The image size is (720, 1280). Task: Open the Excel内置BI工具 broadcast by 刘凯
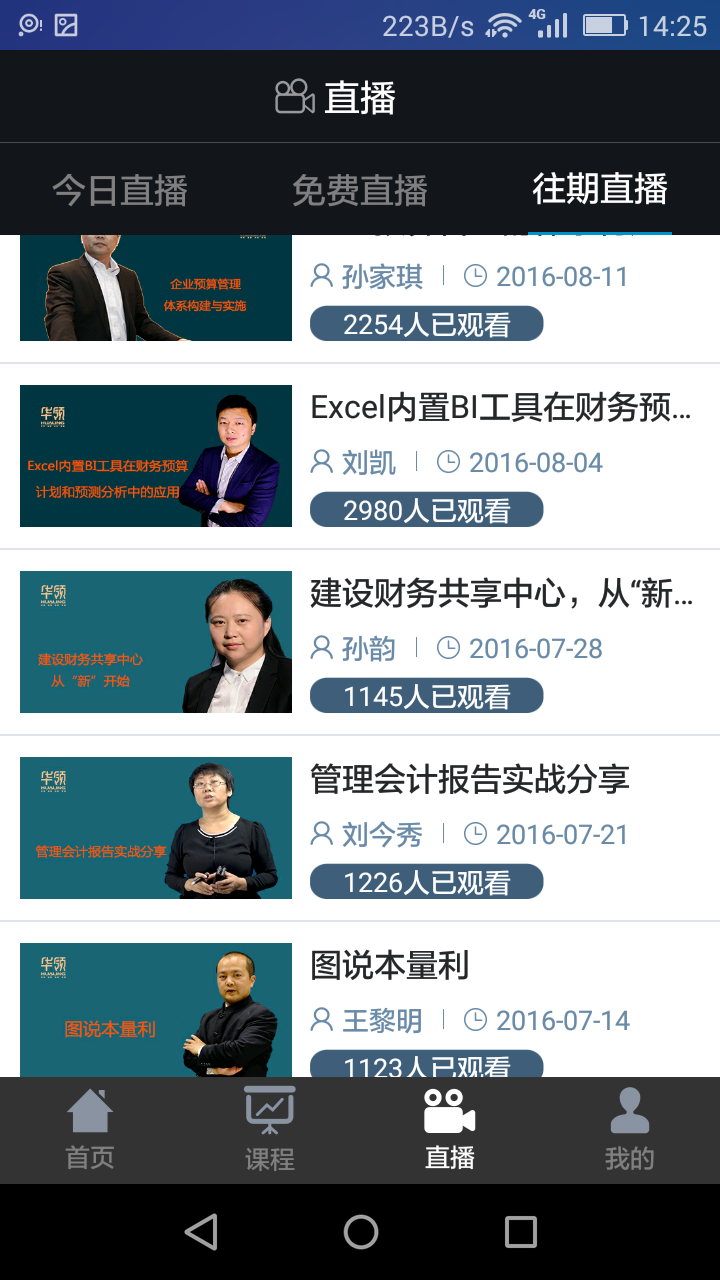[x=360, y=457]
